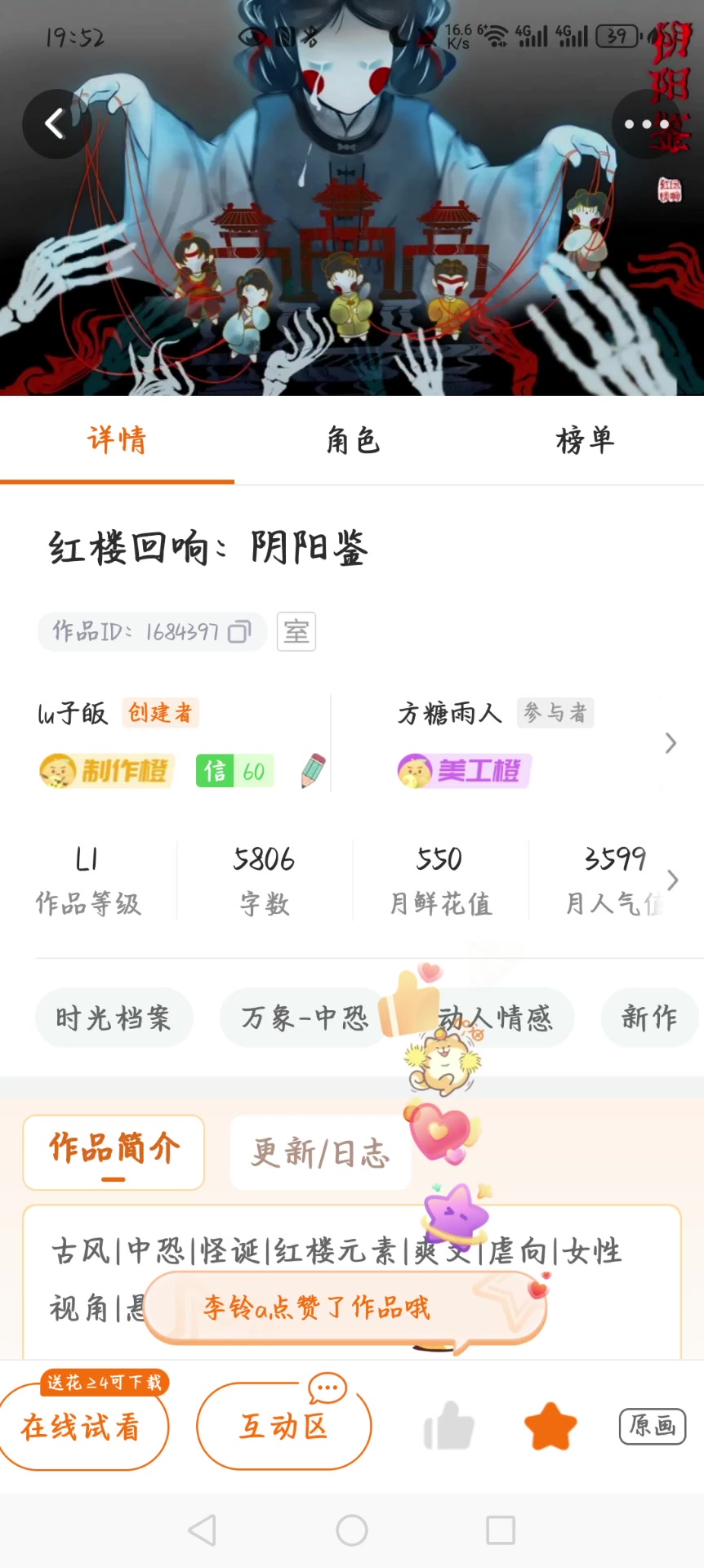704x1568 pixels.
Task: Copy the 作品ID 1684397
Action: 239,632
